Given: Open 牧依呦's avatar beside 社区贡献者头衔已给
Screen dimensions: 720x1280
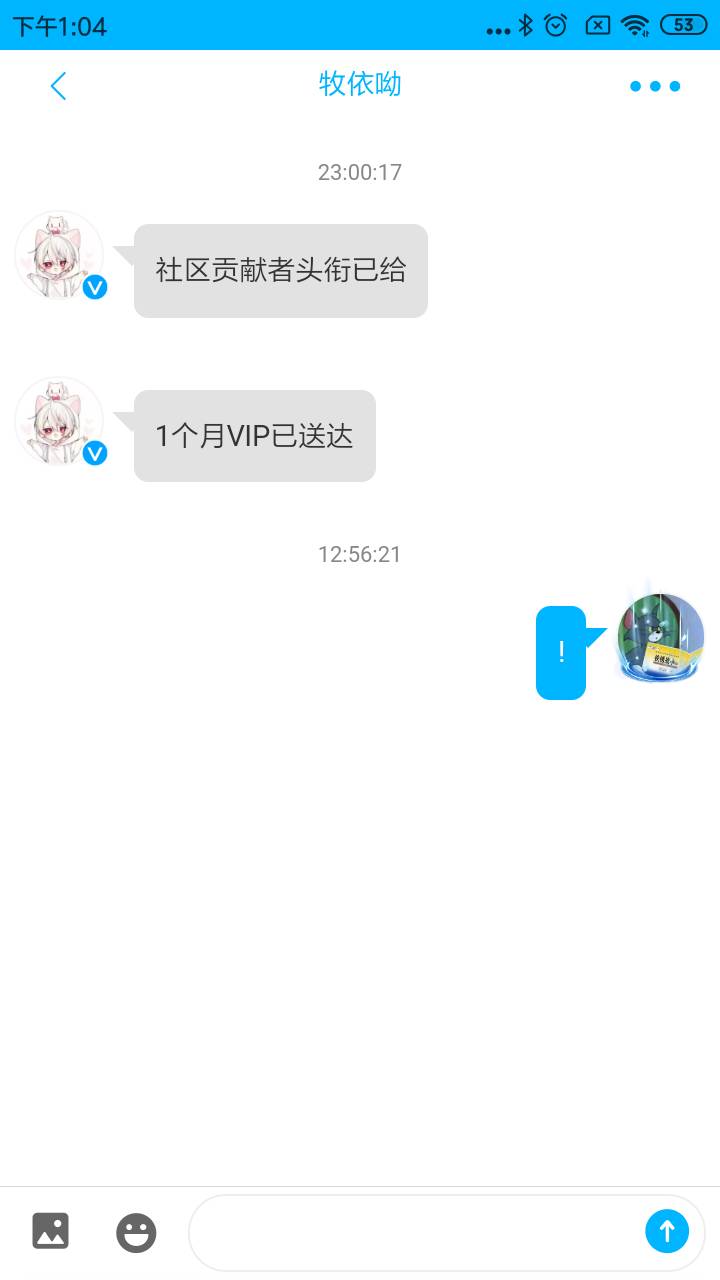Looking at the screenshot, I should [59, 256].
